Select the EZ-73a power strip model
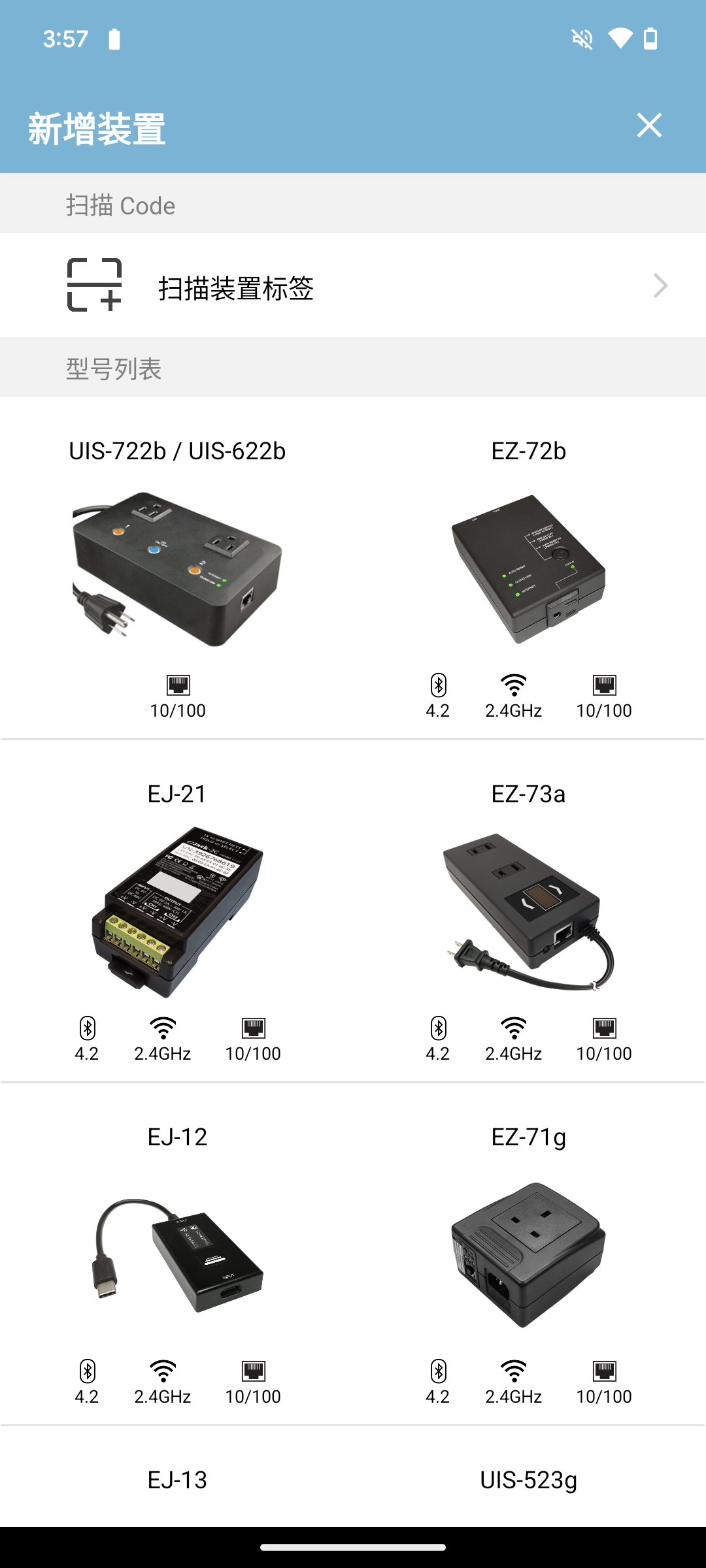 [x=528, y=911]
